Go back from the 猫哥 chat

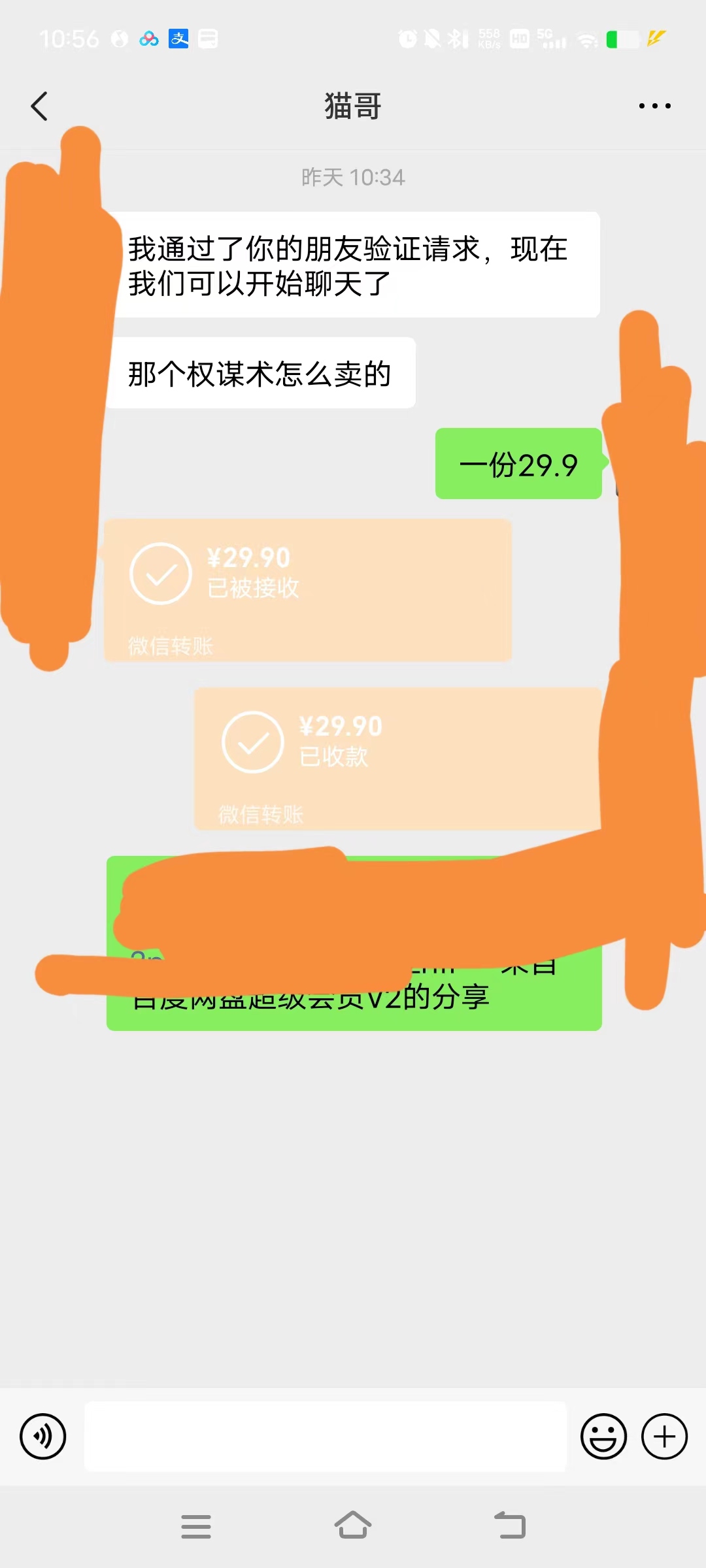39,106
